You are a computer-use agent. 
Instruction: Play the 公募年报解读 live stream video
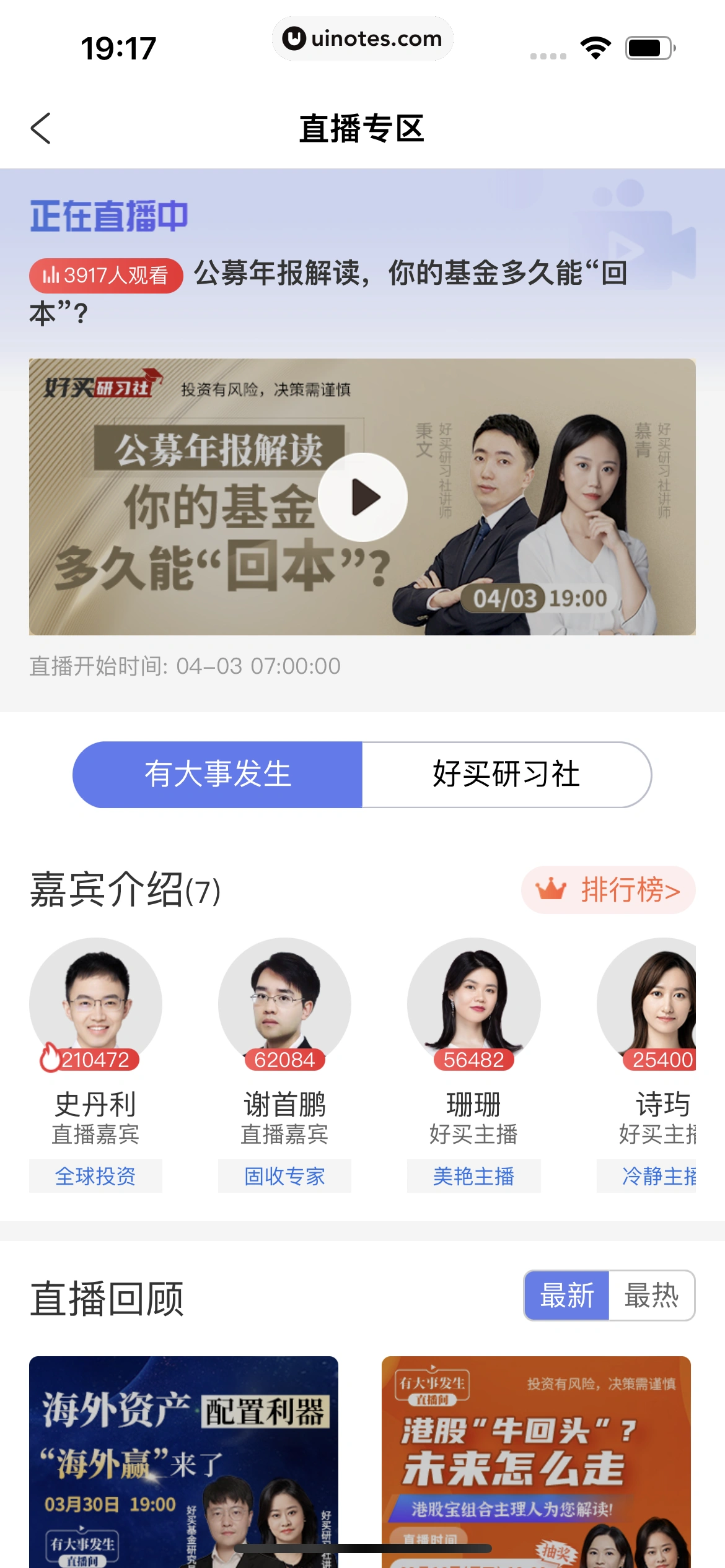click(x=362, y=497)
